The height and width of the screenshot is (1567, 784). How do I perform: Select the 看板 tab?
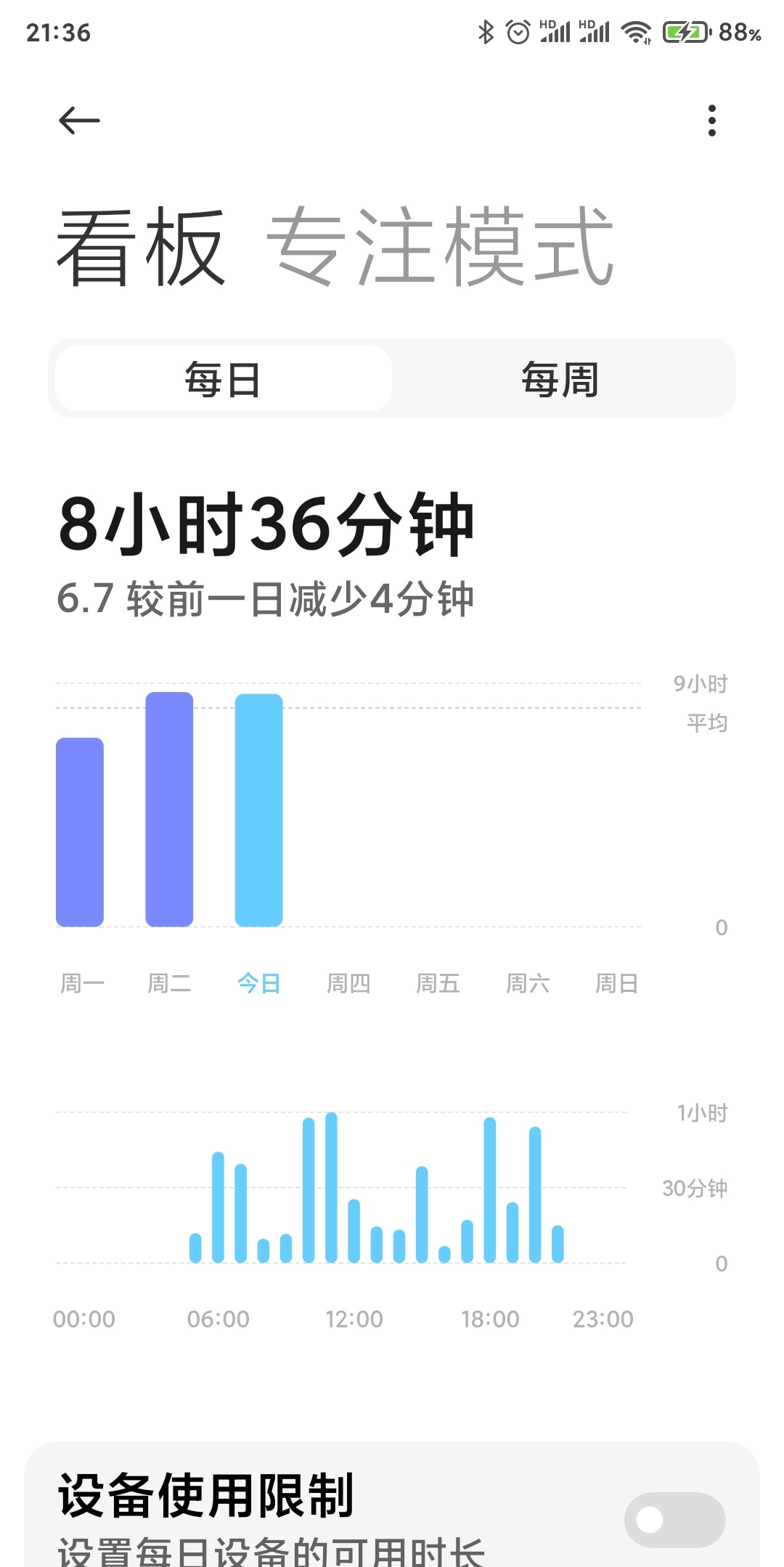(141, 246)
